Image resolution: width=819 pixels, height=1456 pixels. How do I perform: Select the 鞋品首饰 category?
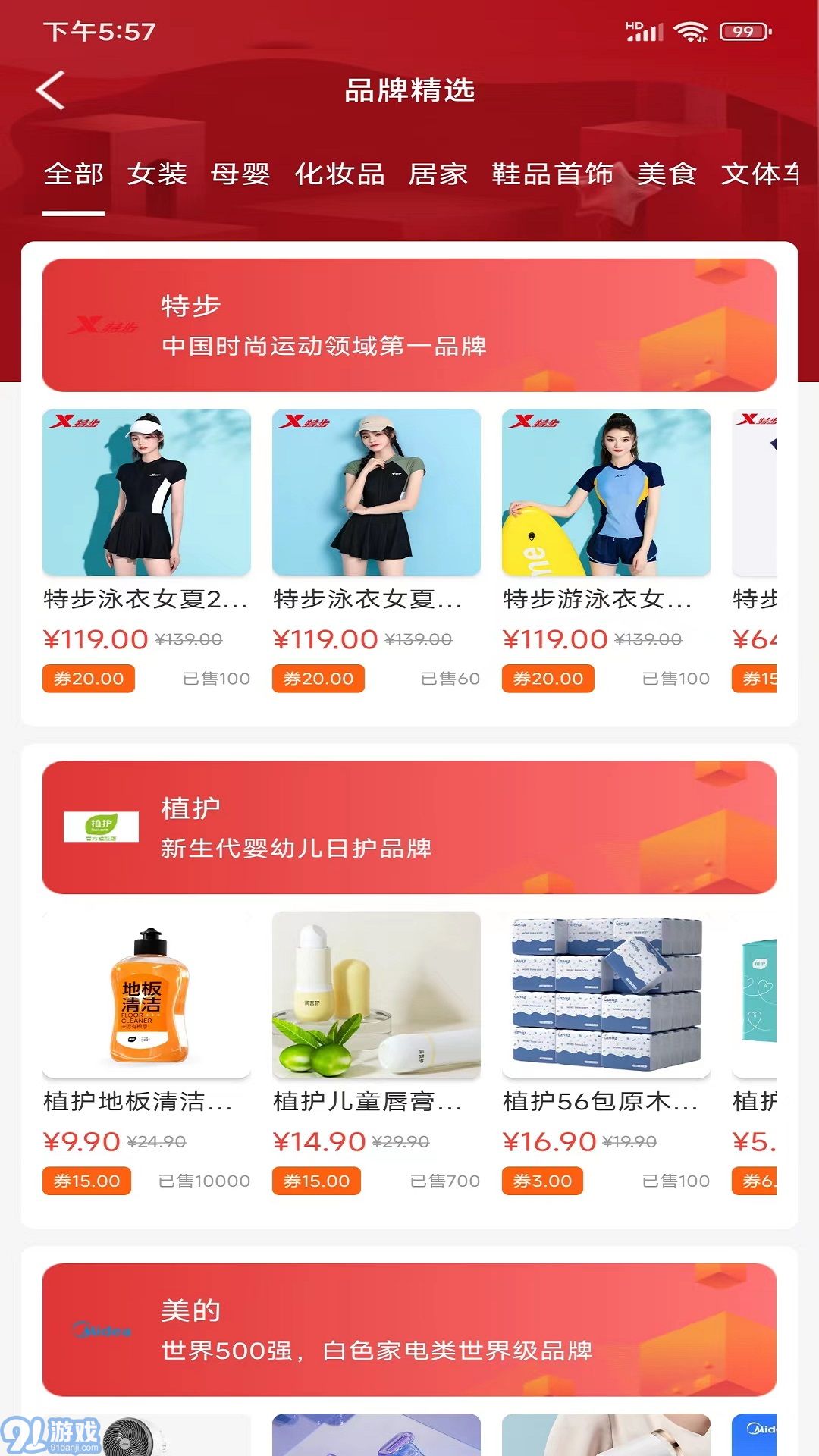click(x=552, y=174)
